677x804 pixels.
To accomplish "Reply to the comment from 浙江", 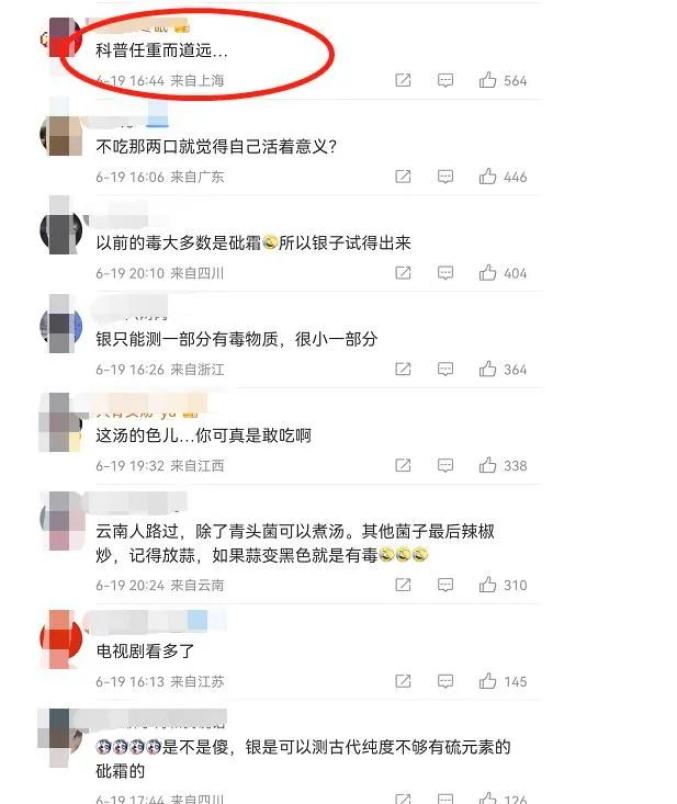I will tap(446, 369).
